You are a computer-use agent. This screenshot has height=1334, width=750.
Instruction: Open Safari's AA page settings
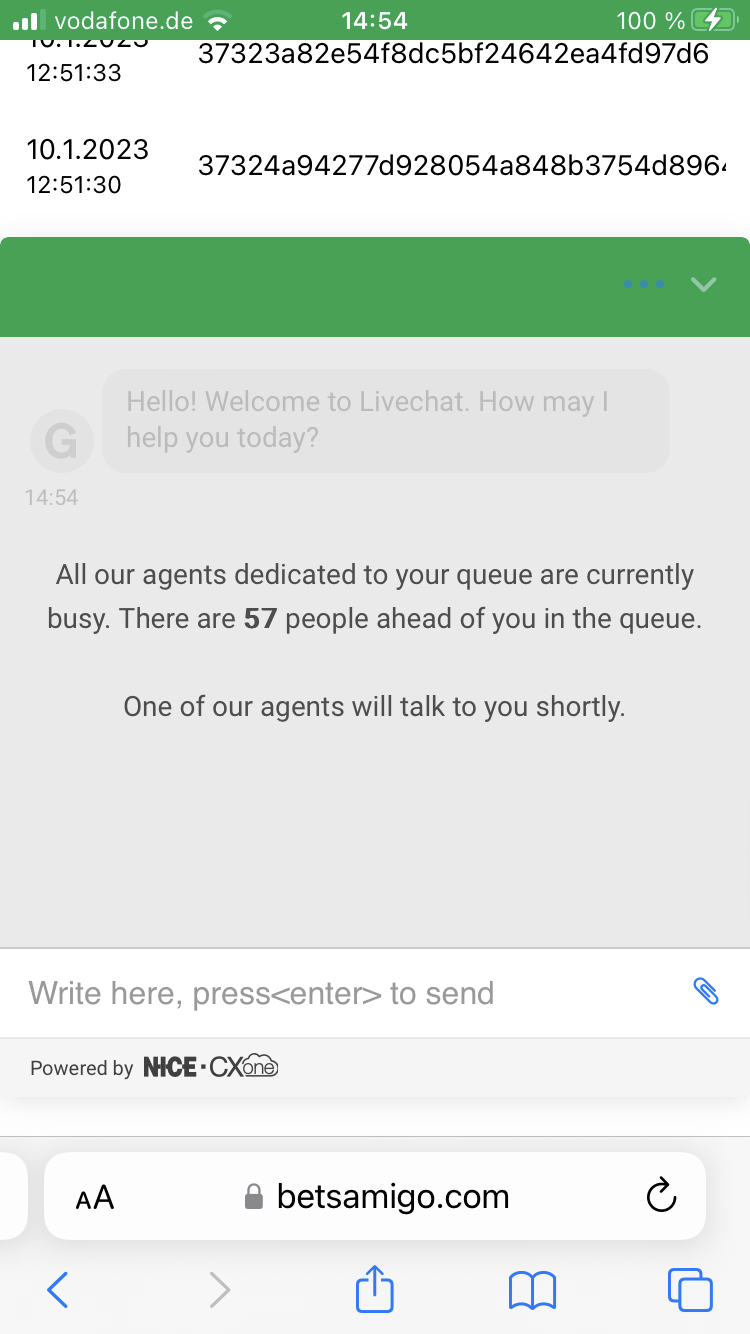coord(95,1197)
